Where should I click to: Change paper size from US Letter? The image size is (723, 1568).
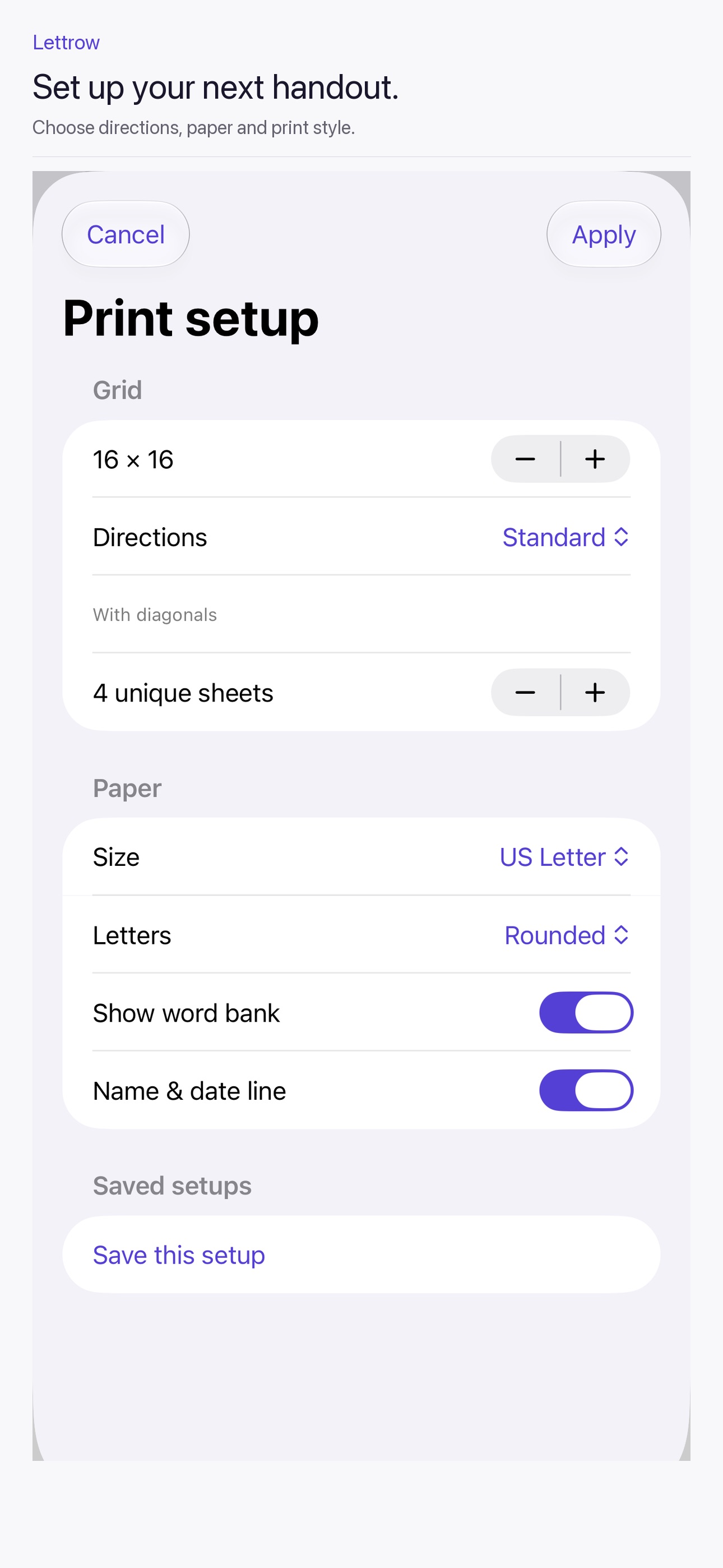[565, 857]
